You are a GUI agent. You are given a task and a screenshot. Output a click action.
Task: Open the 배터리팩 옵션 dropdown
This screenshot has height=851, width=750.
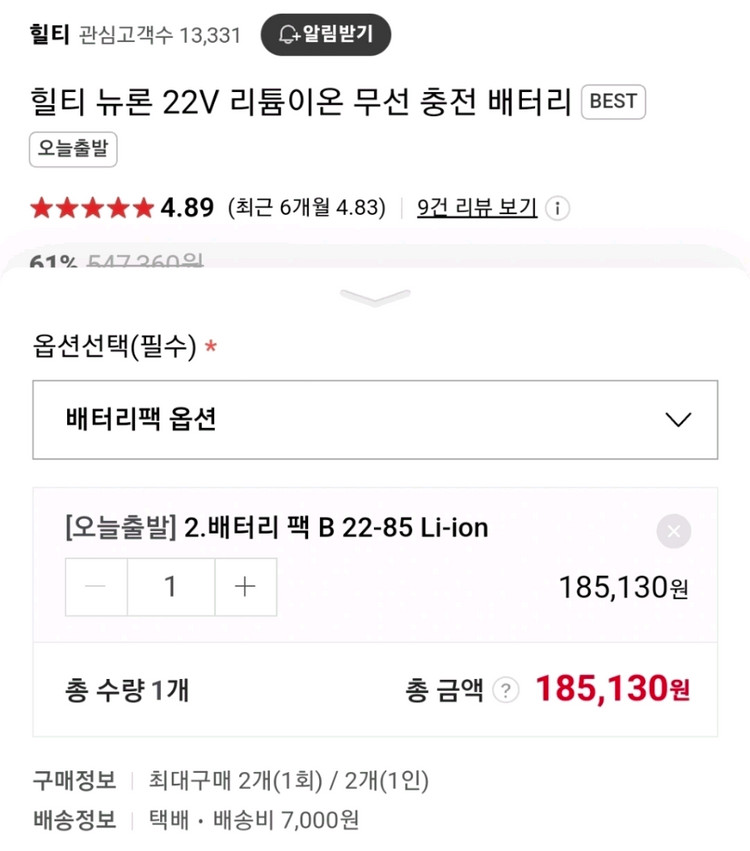pos(375,420)
